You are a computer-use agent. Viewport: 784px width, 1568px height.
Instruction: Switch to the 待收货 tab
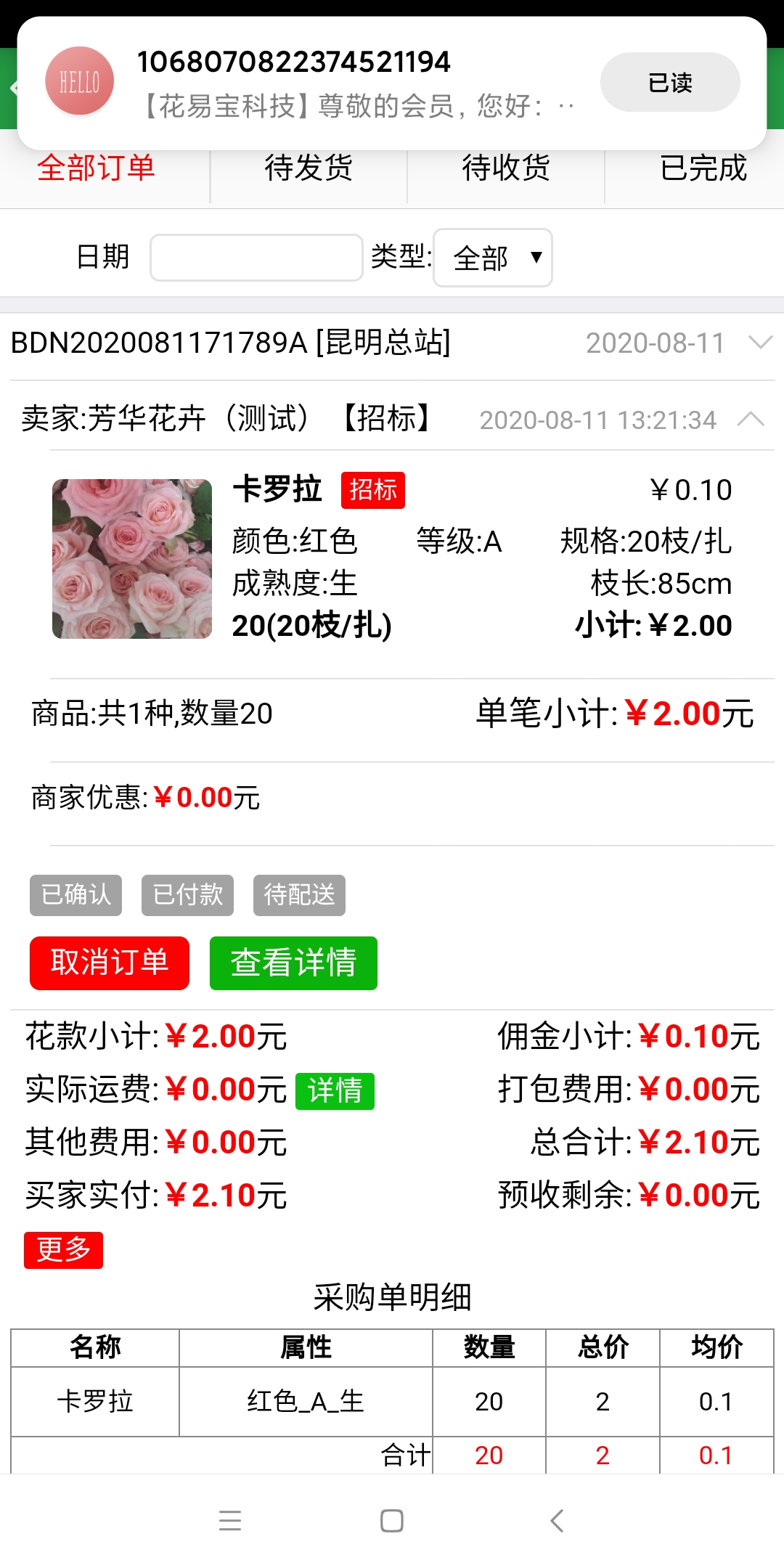pos(506,168)
